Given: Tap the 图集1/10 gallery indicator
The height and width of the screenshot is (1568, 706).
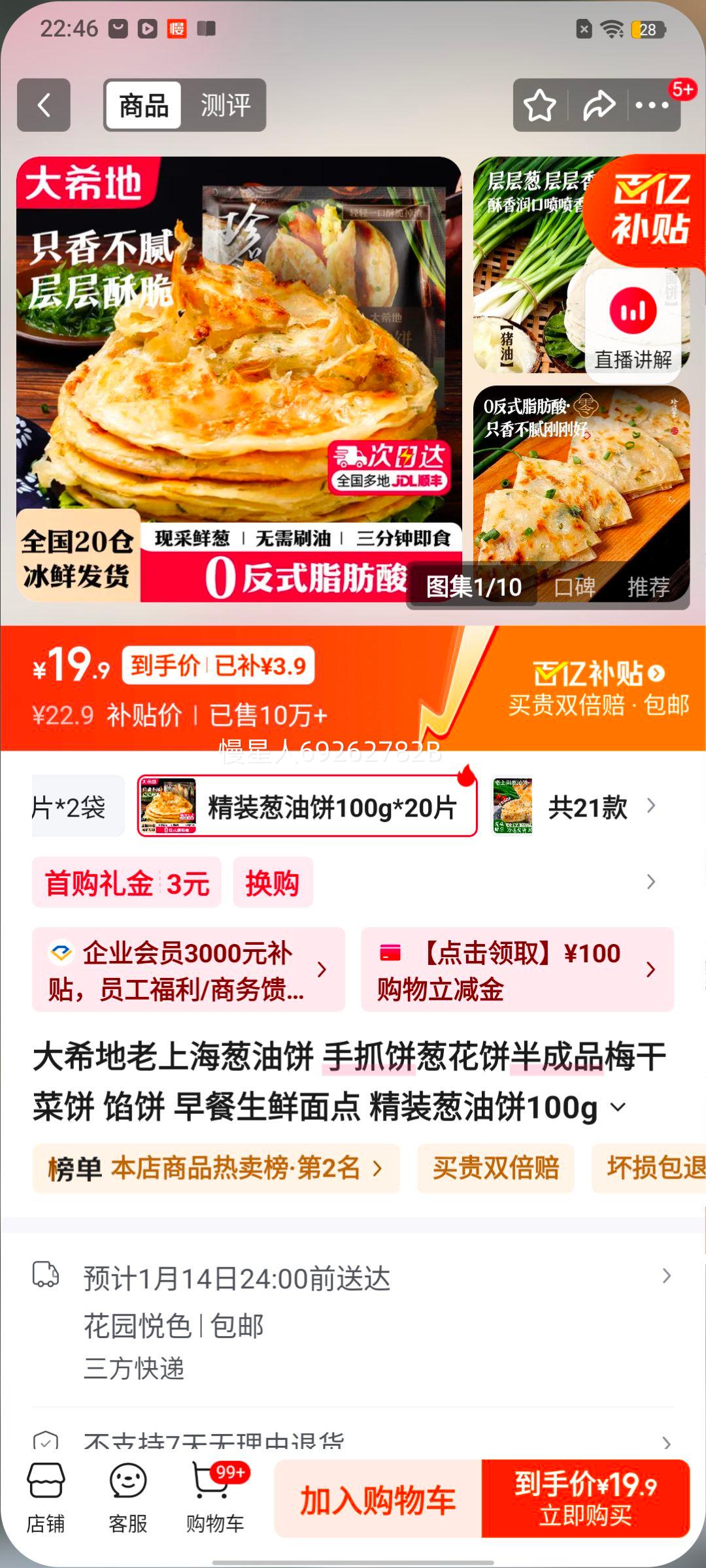Looking at the screenshot, I should [x=474, y=587].
